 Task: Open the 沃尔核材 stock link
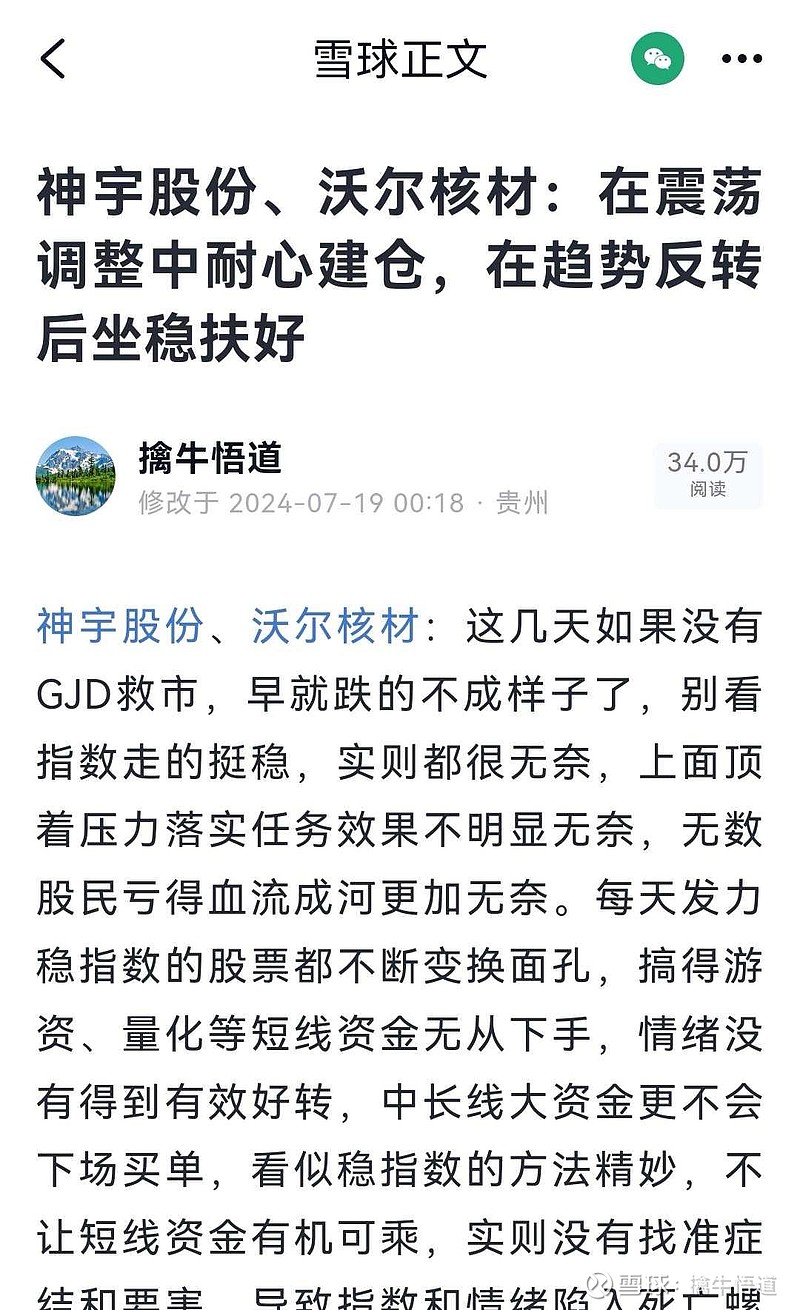(334, 627)
